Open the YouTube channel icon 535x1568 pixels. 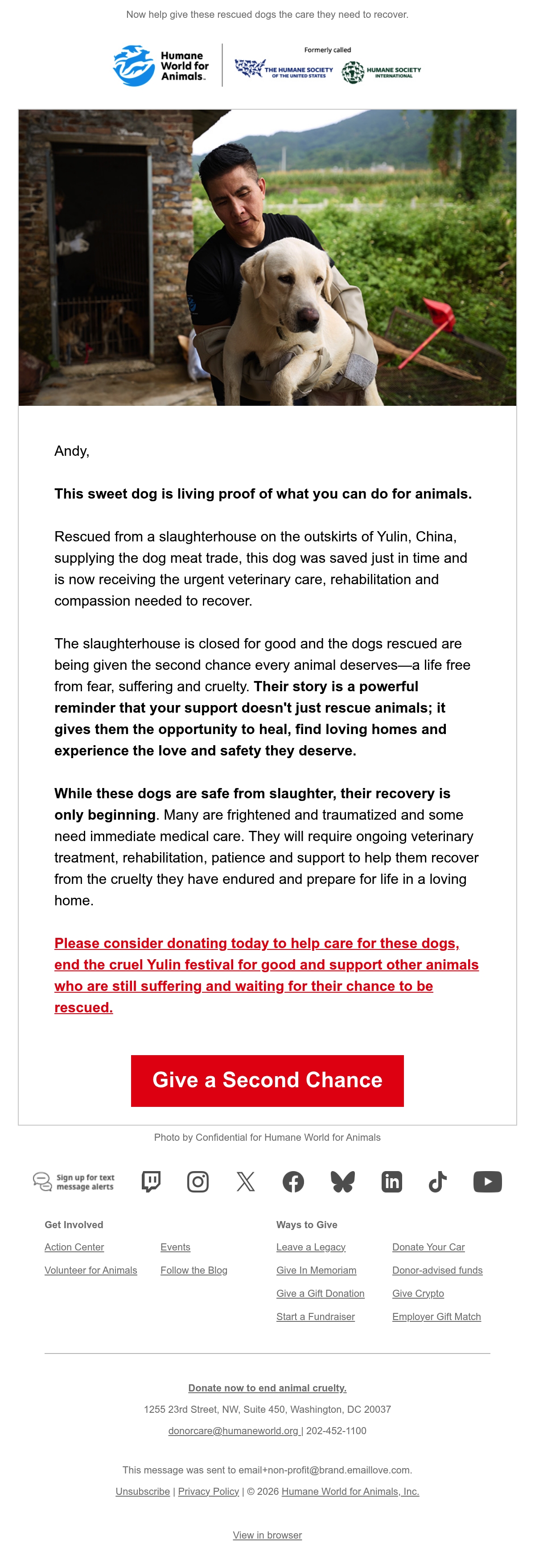488,1181
